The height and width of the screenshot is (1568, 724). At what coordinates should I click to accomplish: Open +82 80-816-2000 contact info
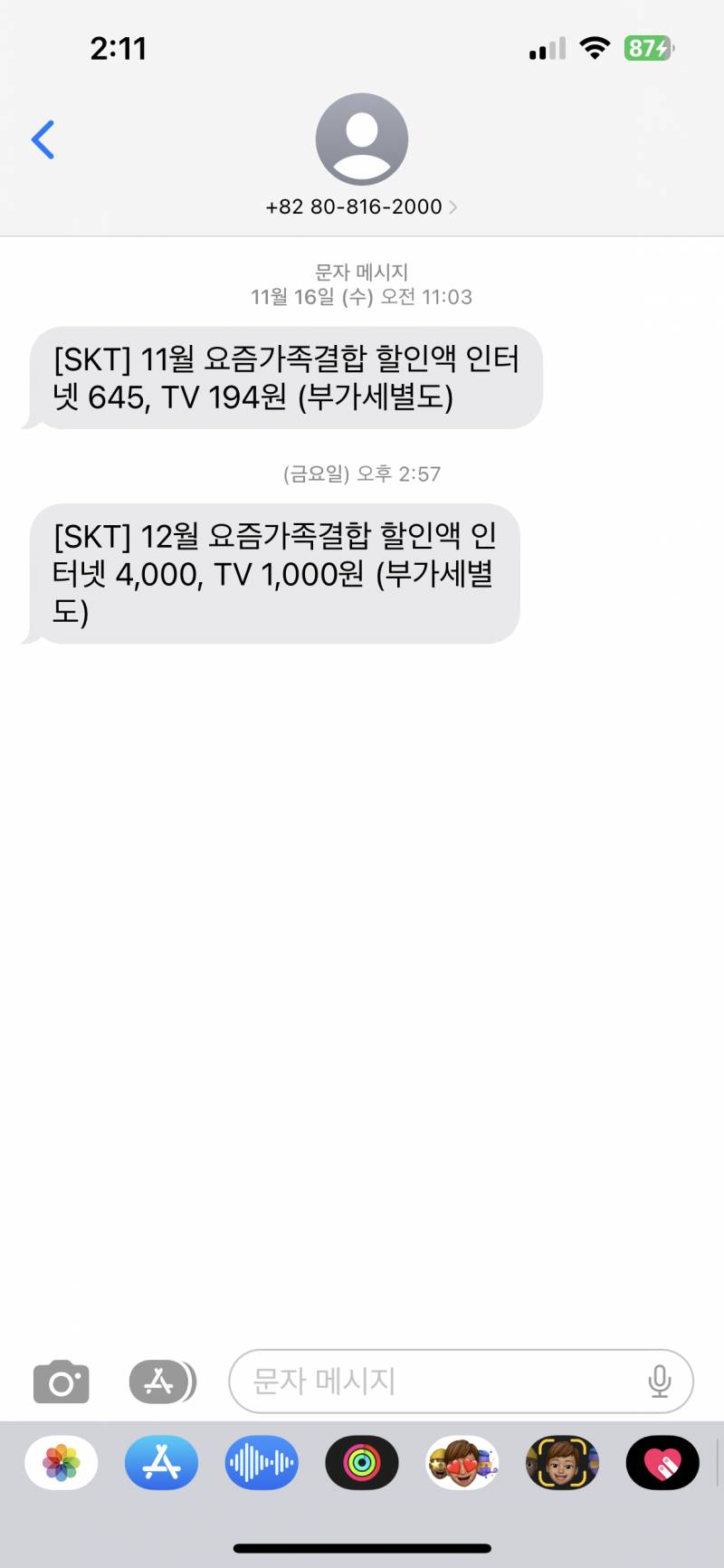coord(355,206)
